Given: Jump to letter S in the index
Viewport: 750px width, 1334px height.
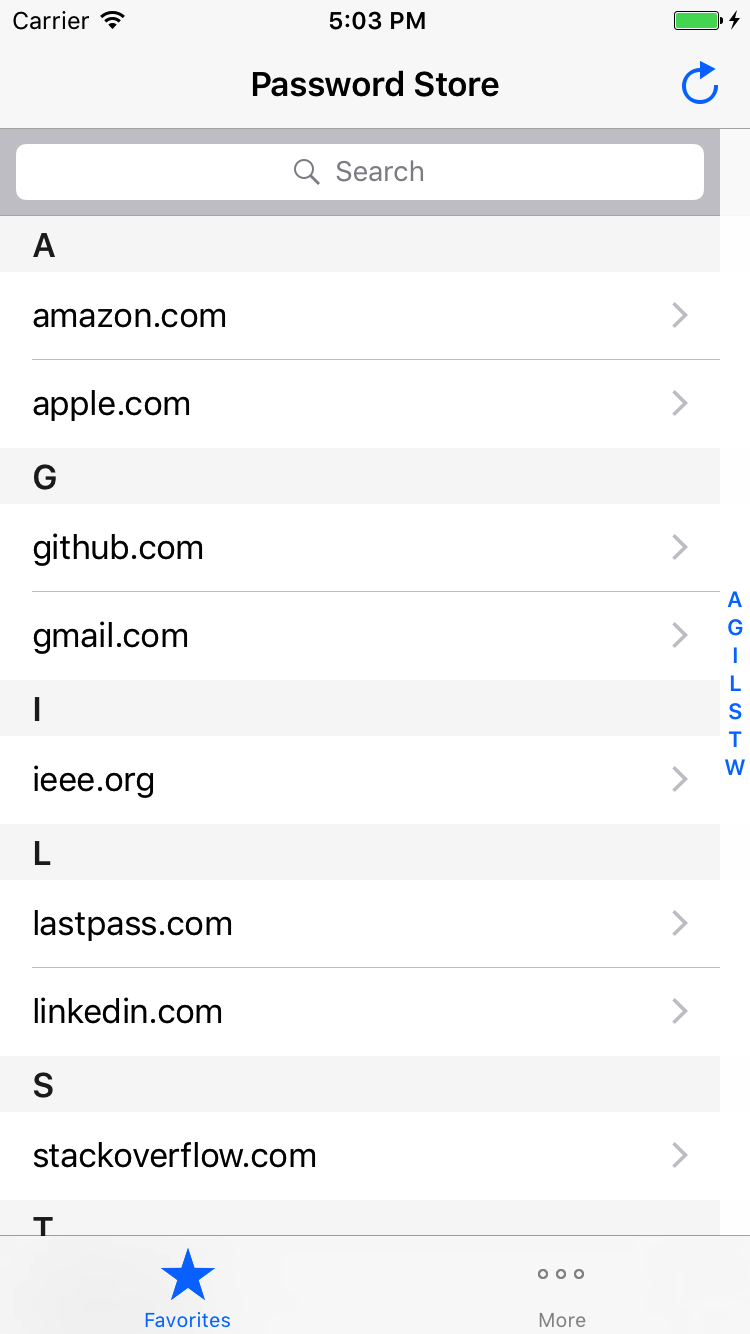Looking at the screenshot, I should pyautogui.click(x=735, y=712).
